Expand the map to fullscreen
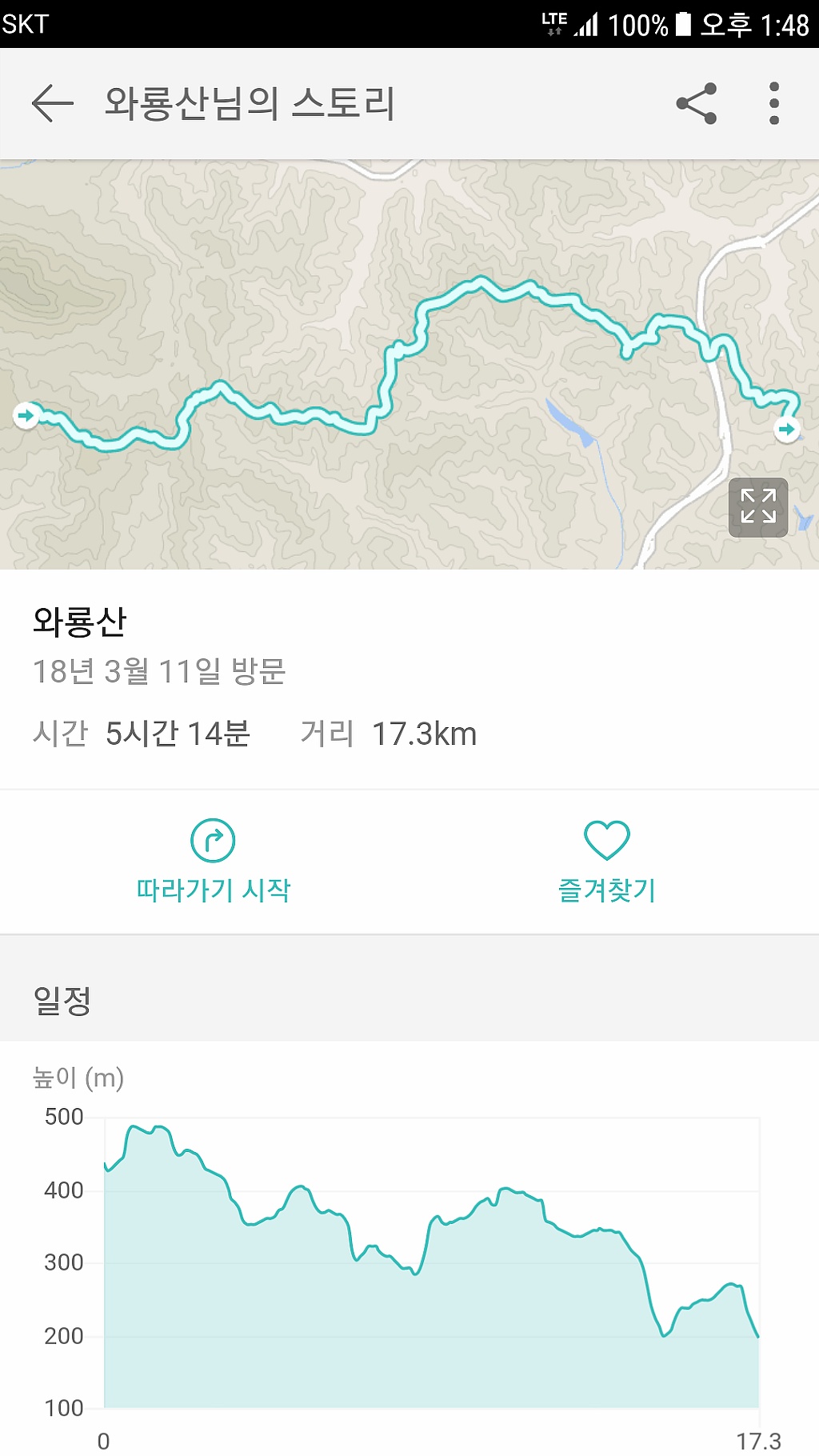This screenshot has width=819, height=1456. point(758,507)
